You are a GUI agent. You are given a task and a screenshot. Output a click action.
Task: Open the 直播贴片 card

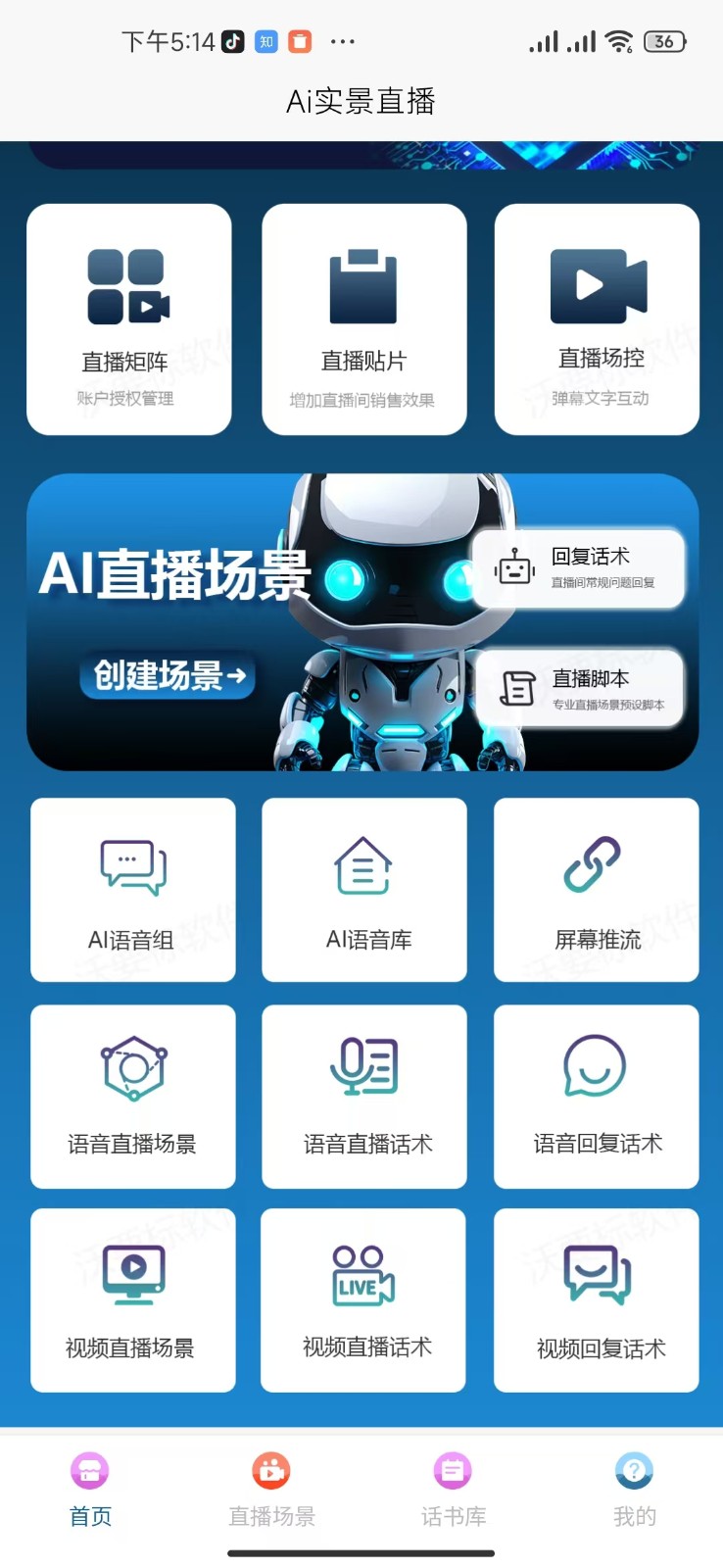pyautogui.click(x=363, y=319)
